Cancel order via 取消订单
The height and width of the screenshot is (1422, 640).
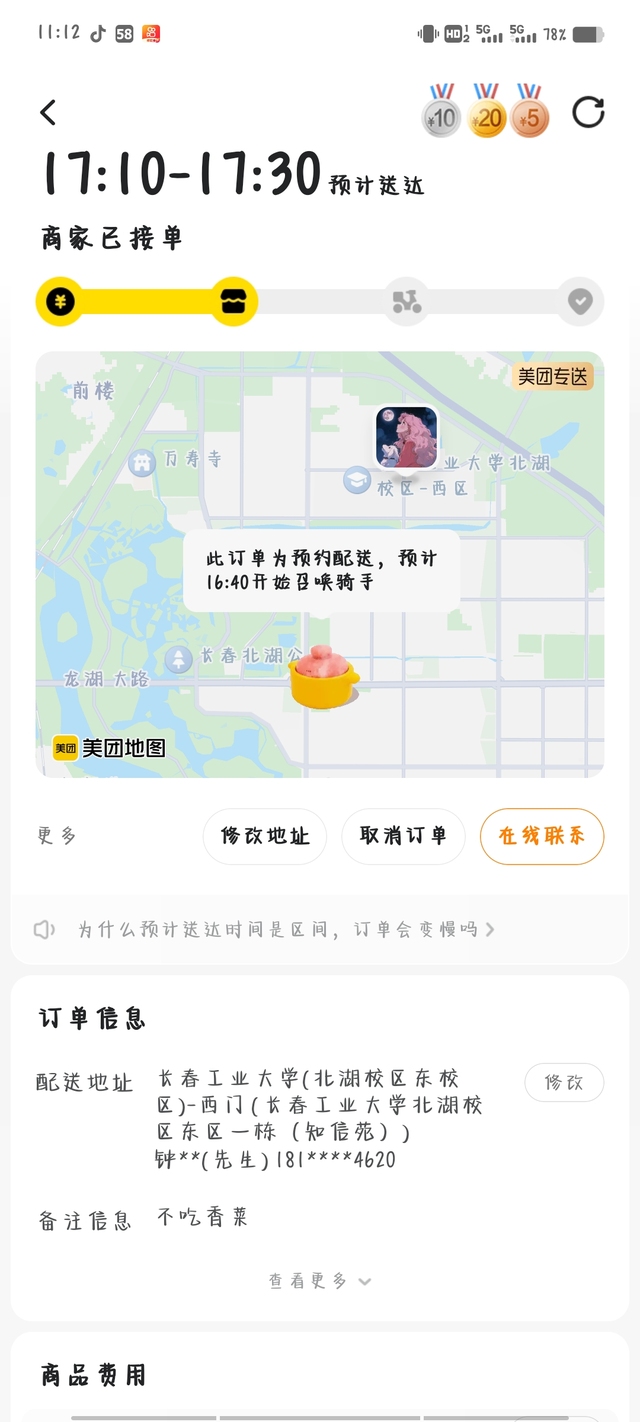pos(403,836)
